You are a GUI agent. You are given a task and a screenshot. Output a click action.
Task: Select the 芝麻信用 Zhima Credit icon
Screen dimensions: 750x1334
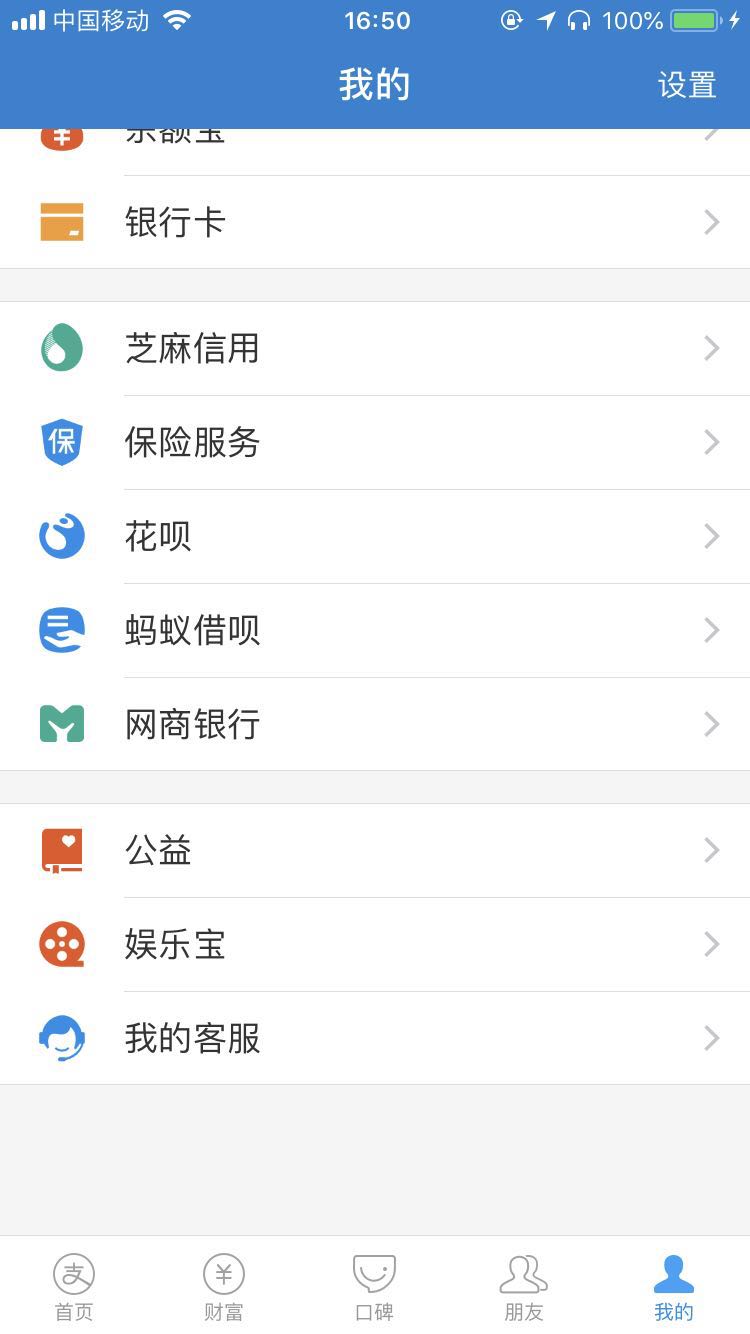62,348
